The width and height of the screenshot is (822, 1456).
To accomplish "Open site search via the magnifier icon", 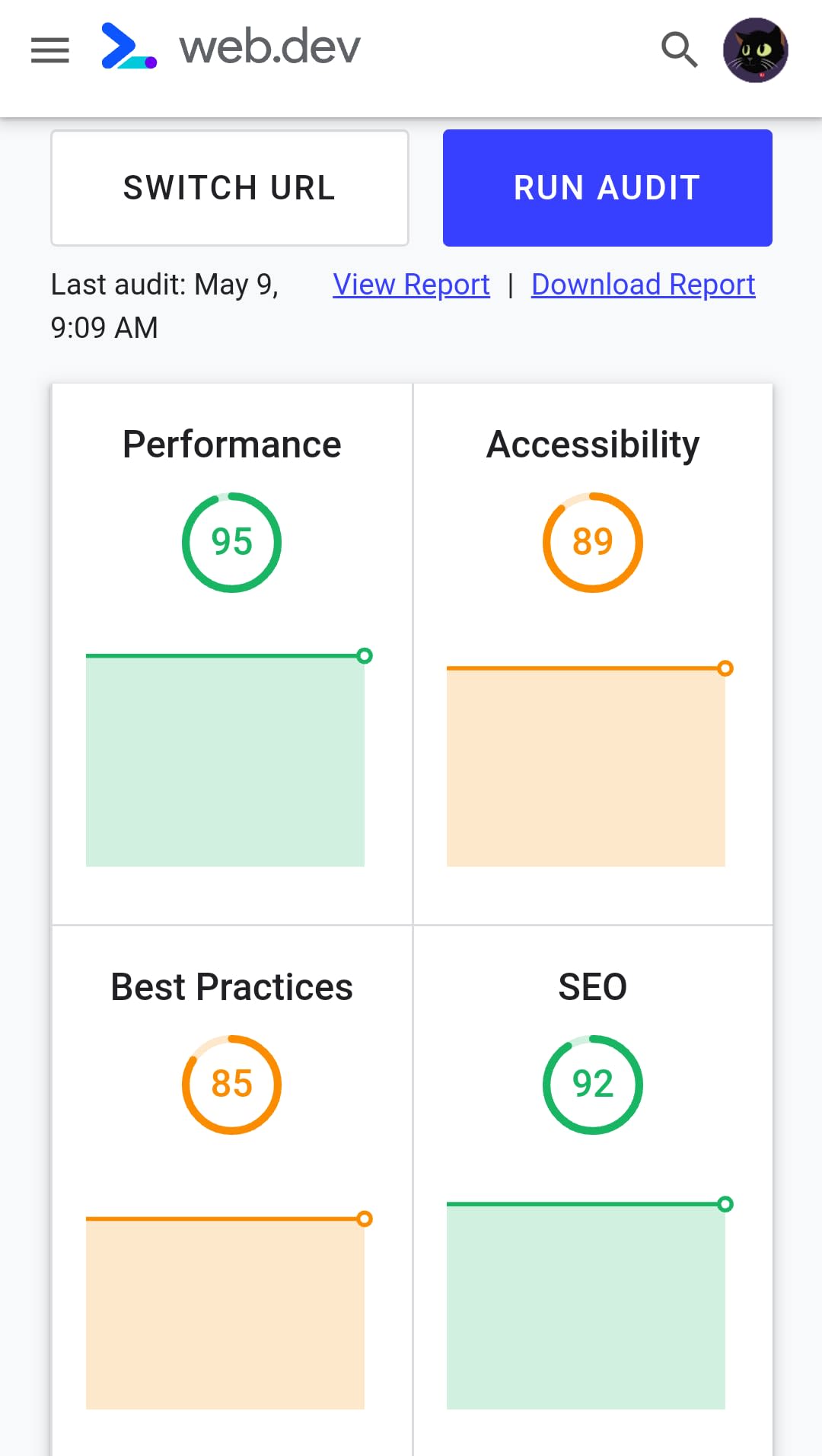I will 679,49.
